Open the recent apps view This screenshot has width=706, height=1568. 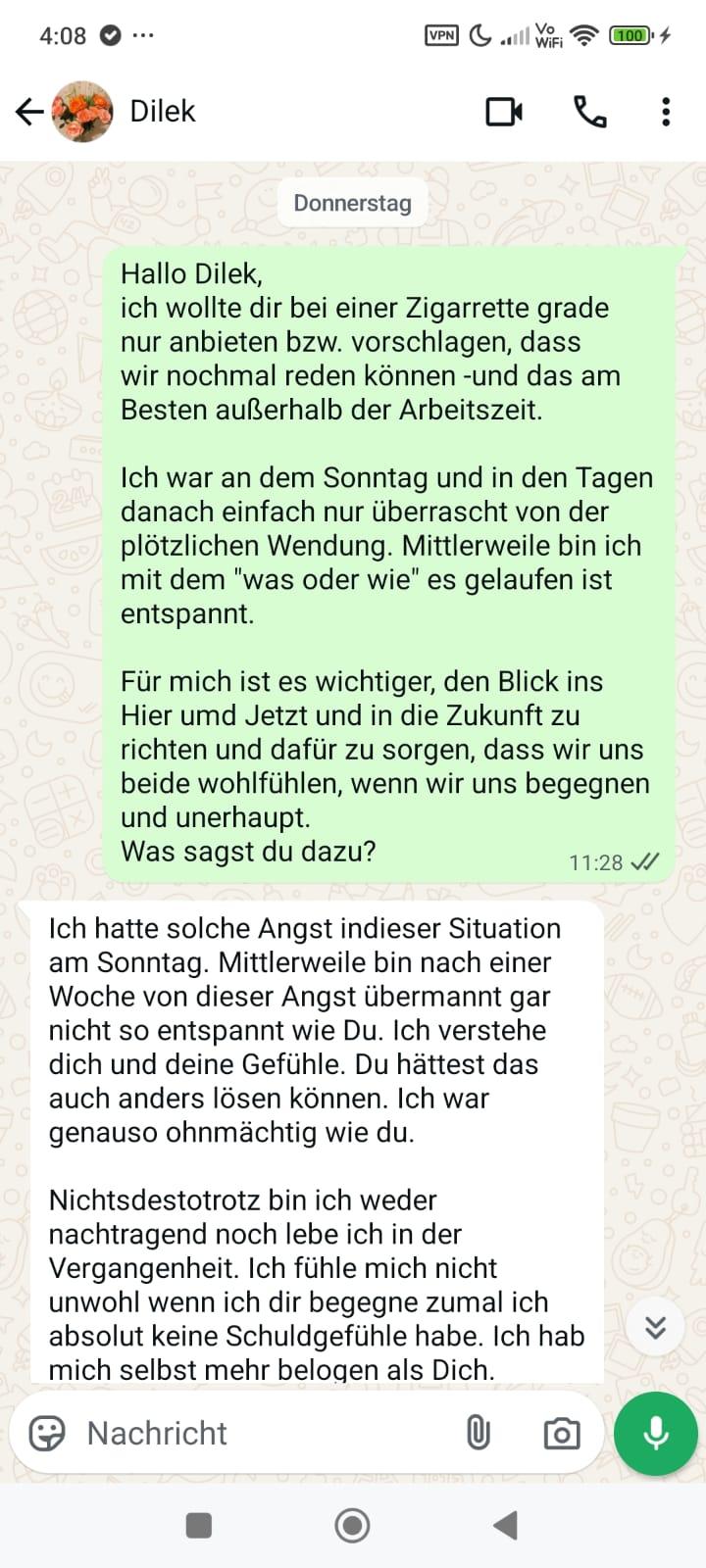tap(199, 1526)
